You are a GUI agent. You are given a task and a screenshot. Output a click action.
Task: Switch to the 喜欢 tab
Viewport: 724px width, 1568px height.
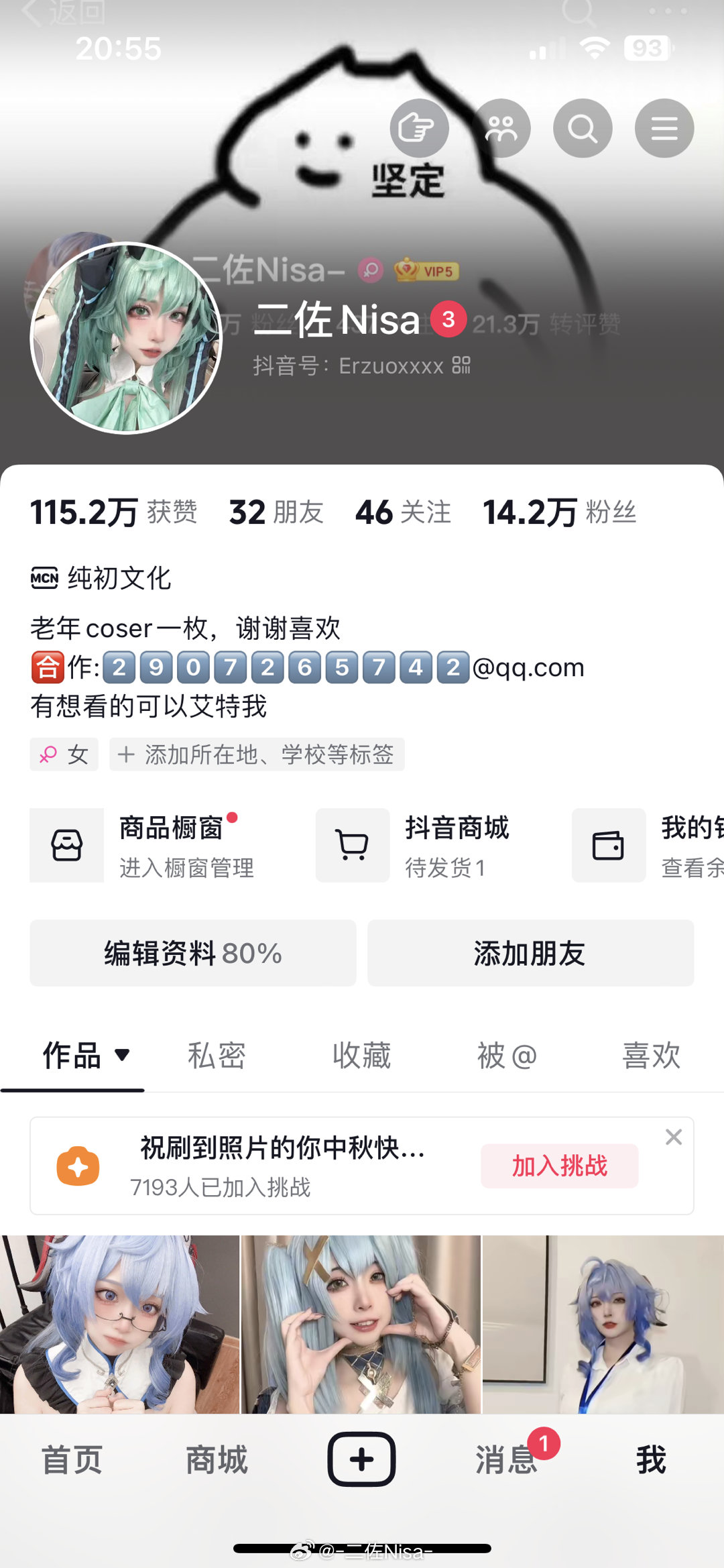tap(650, 1056)
